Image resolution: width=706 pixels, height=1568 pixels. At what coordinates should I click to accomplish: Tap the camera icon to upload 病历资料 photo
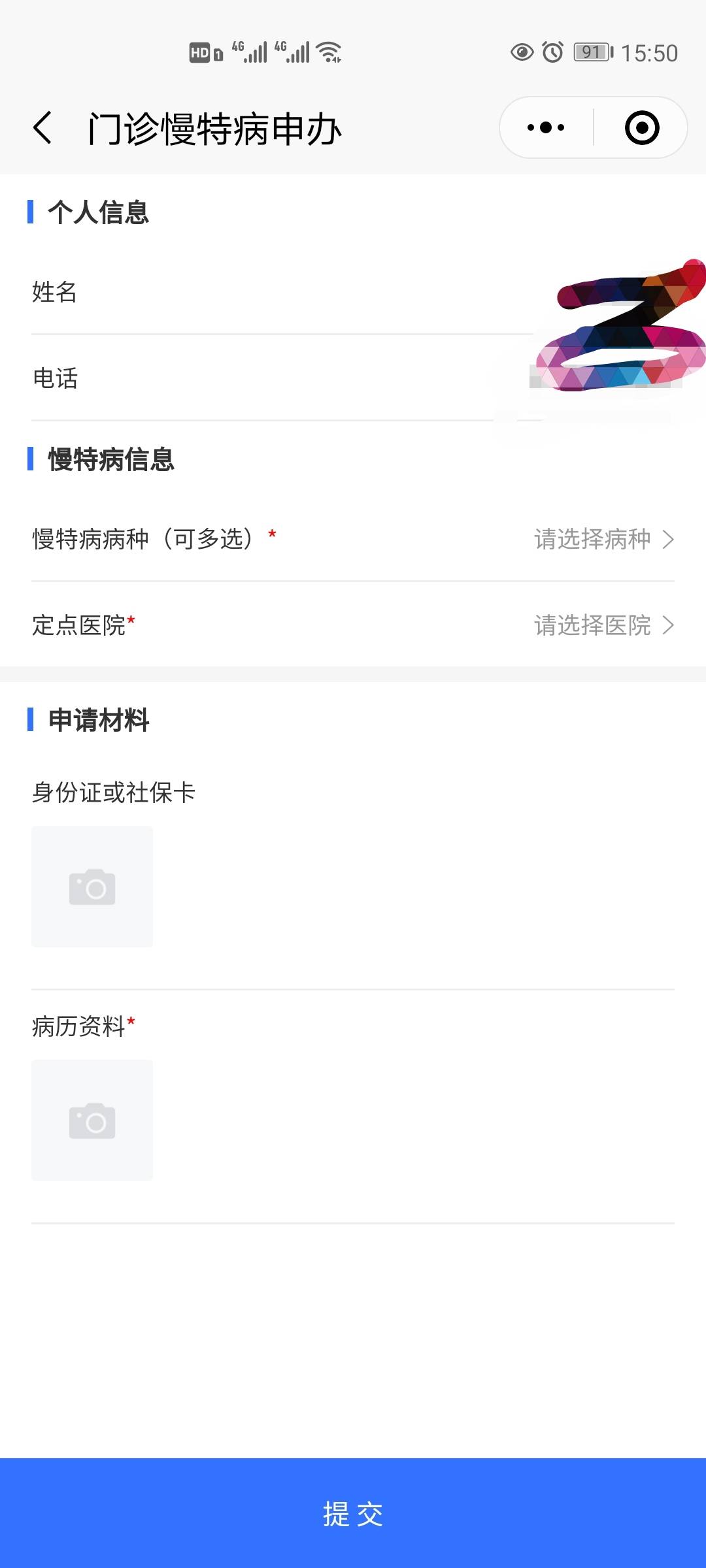[92, 1120]
